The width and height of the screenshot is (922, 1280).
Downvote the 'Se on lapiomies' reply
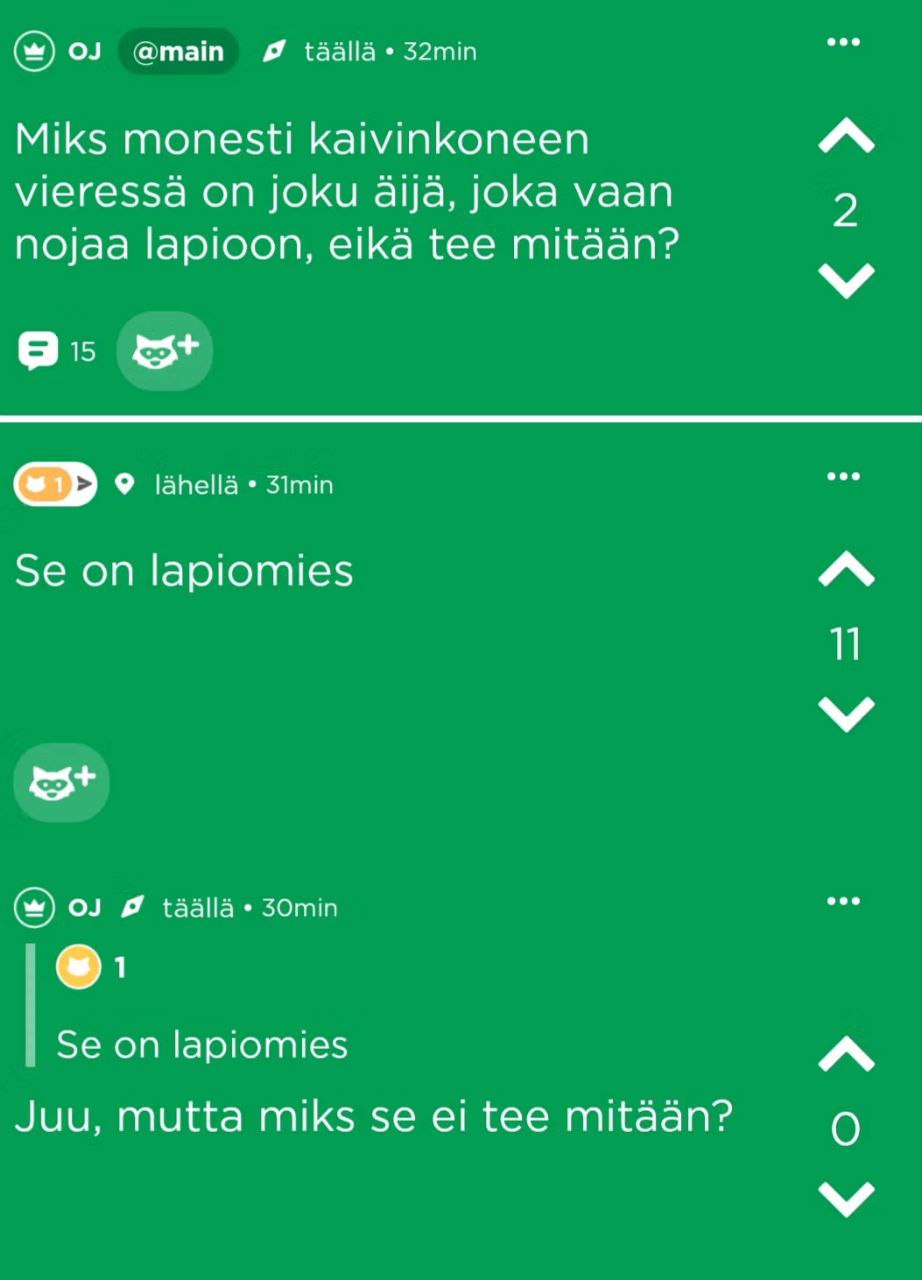(845, 713)
